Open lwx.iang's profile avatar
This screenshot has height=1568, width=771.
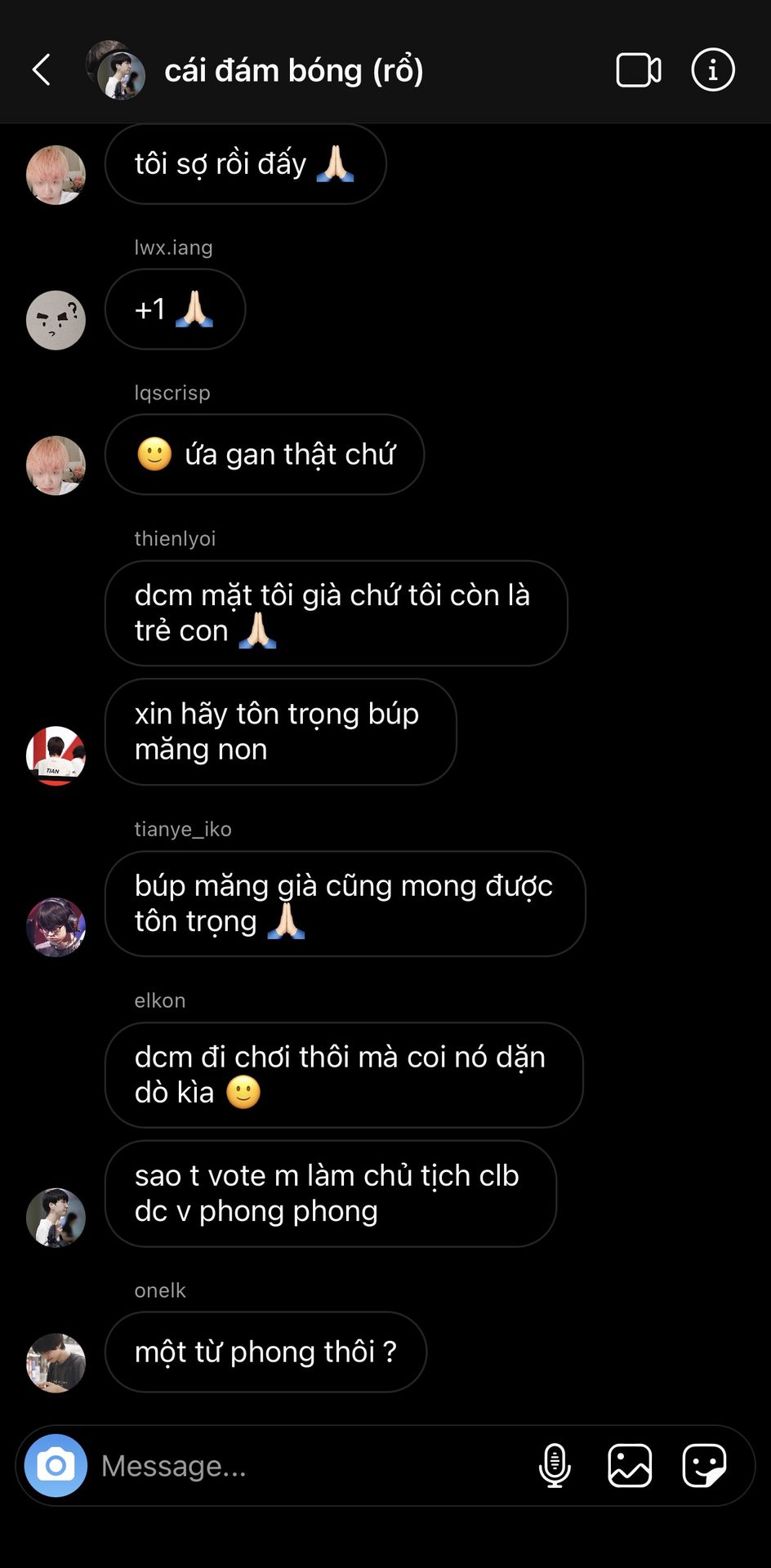coord(56,320)
